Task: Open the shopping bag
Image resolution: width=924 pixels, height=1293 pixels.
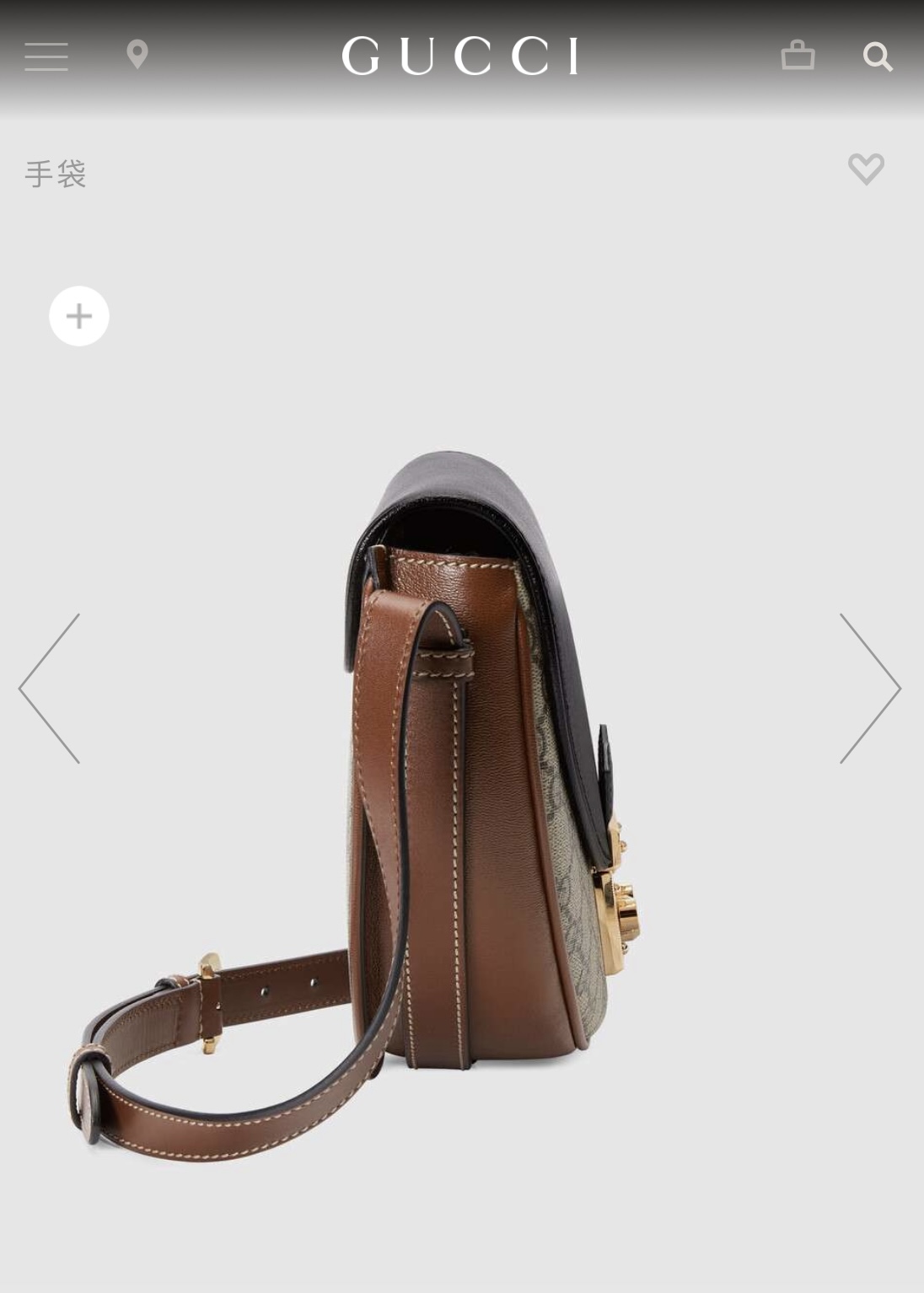Action: click(798, 56)
